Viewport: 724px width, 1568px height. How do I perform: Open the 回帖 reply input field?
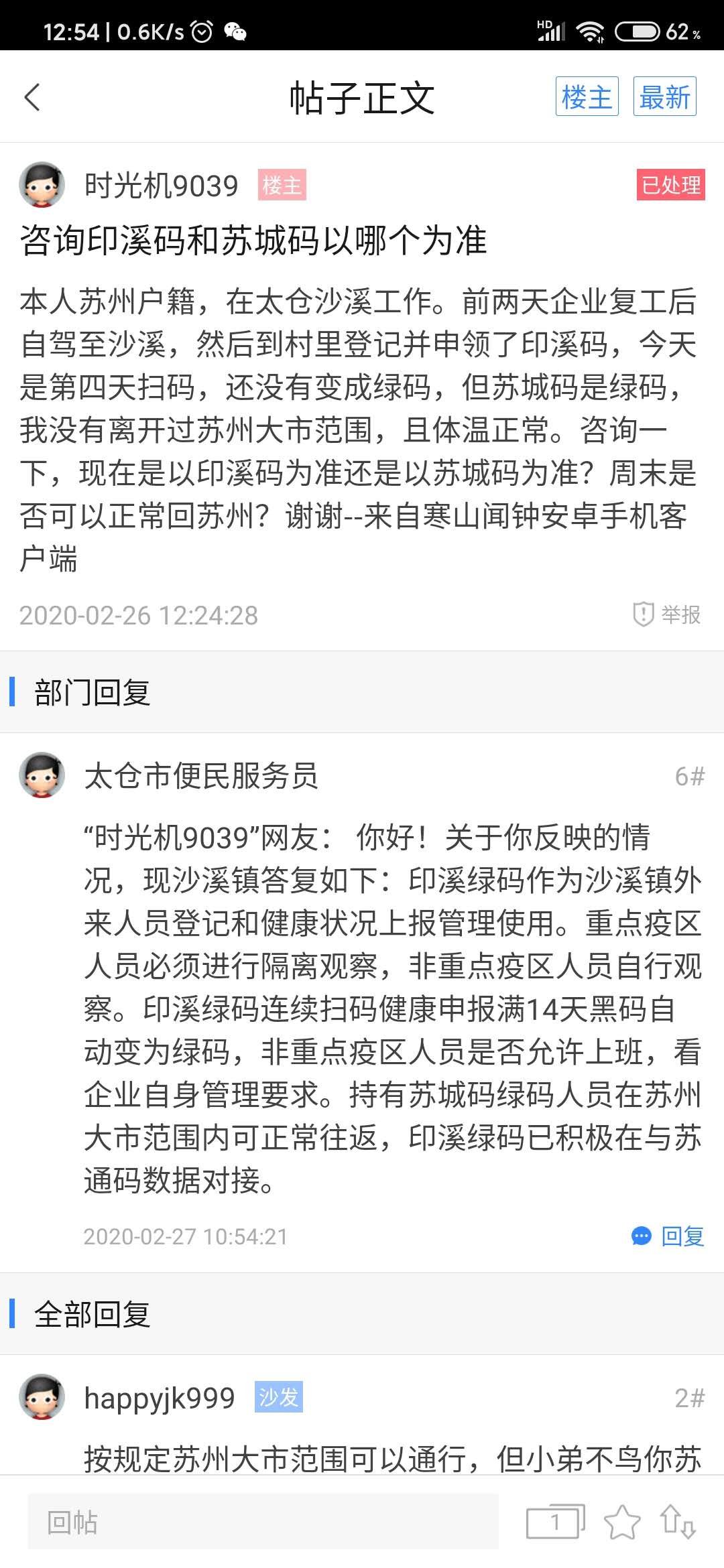[x=263, y=1522]
